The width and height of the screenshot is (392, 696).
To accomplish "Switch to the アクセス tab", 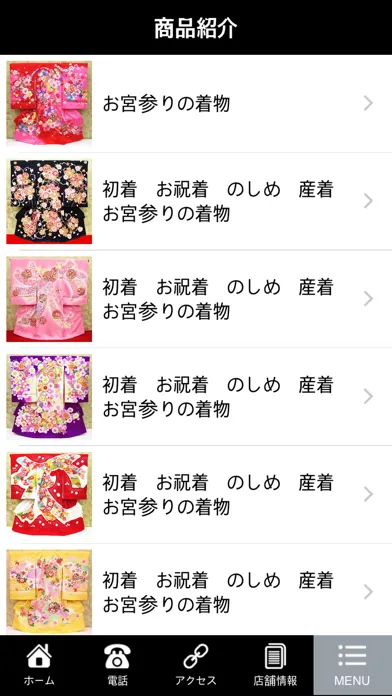I will pos(196,665).
